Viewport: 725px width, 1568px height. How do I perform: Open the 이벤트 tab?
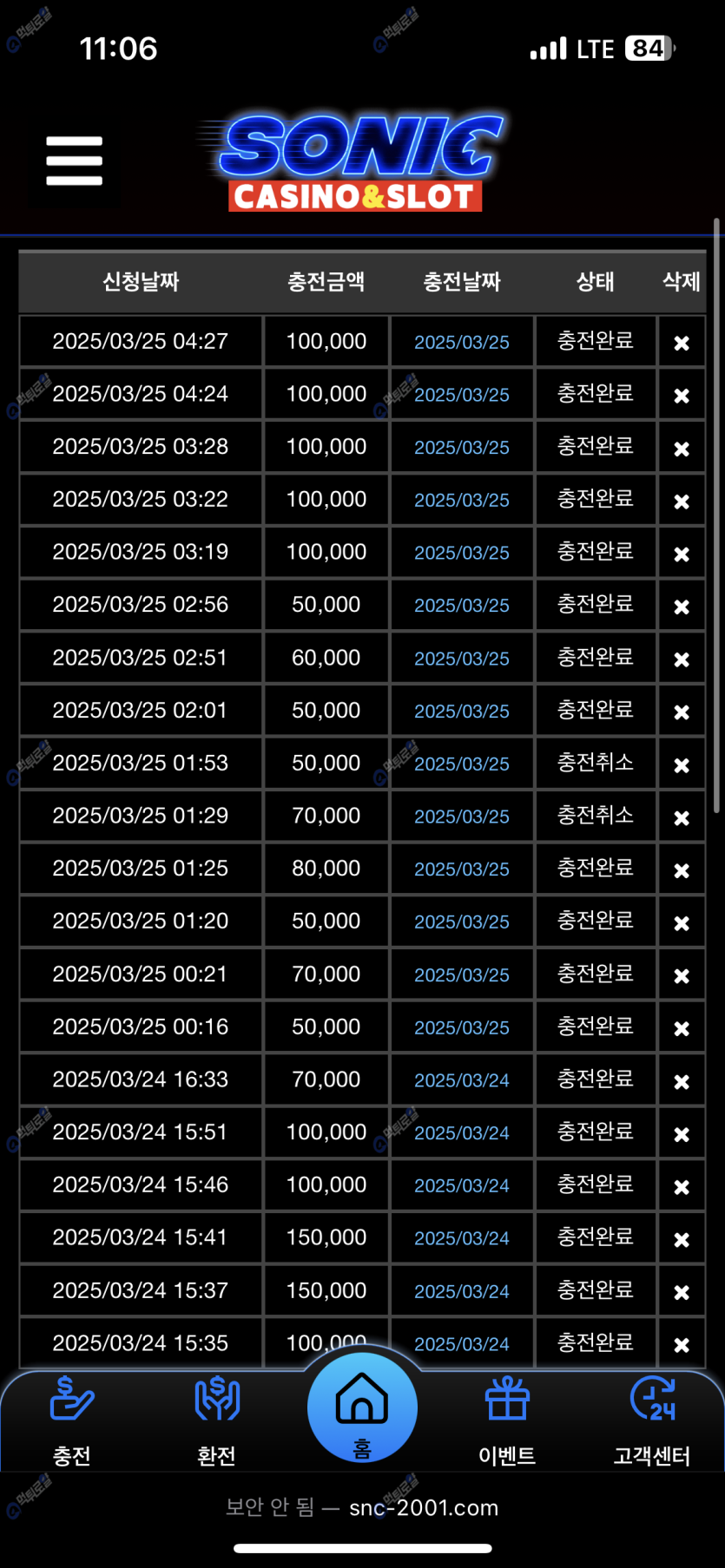pyautogui.click(x=507, y=1421)
